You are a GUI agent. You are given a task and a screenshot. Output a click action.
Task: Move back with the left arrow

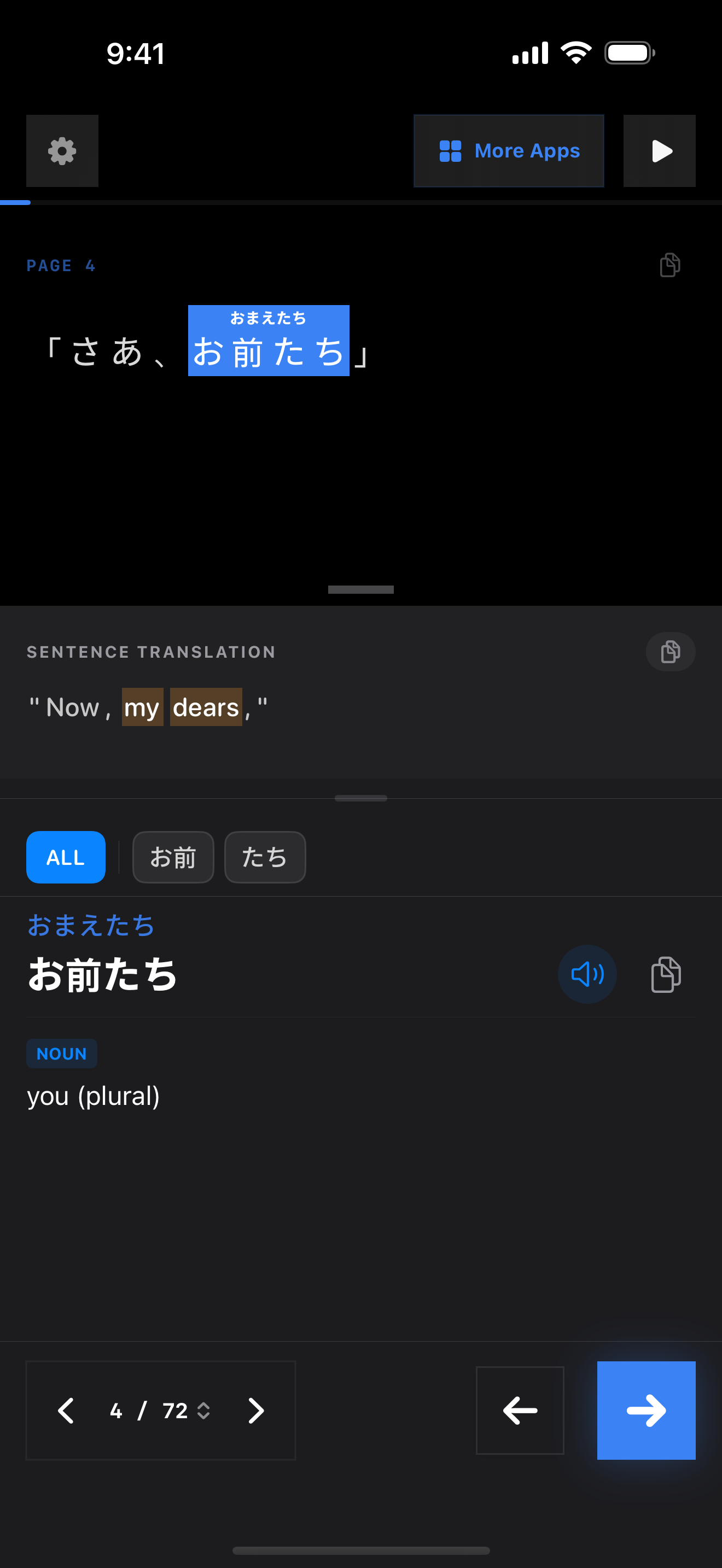[x=520, y=1411]
